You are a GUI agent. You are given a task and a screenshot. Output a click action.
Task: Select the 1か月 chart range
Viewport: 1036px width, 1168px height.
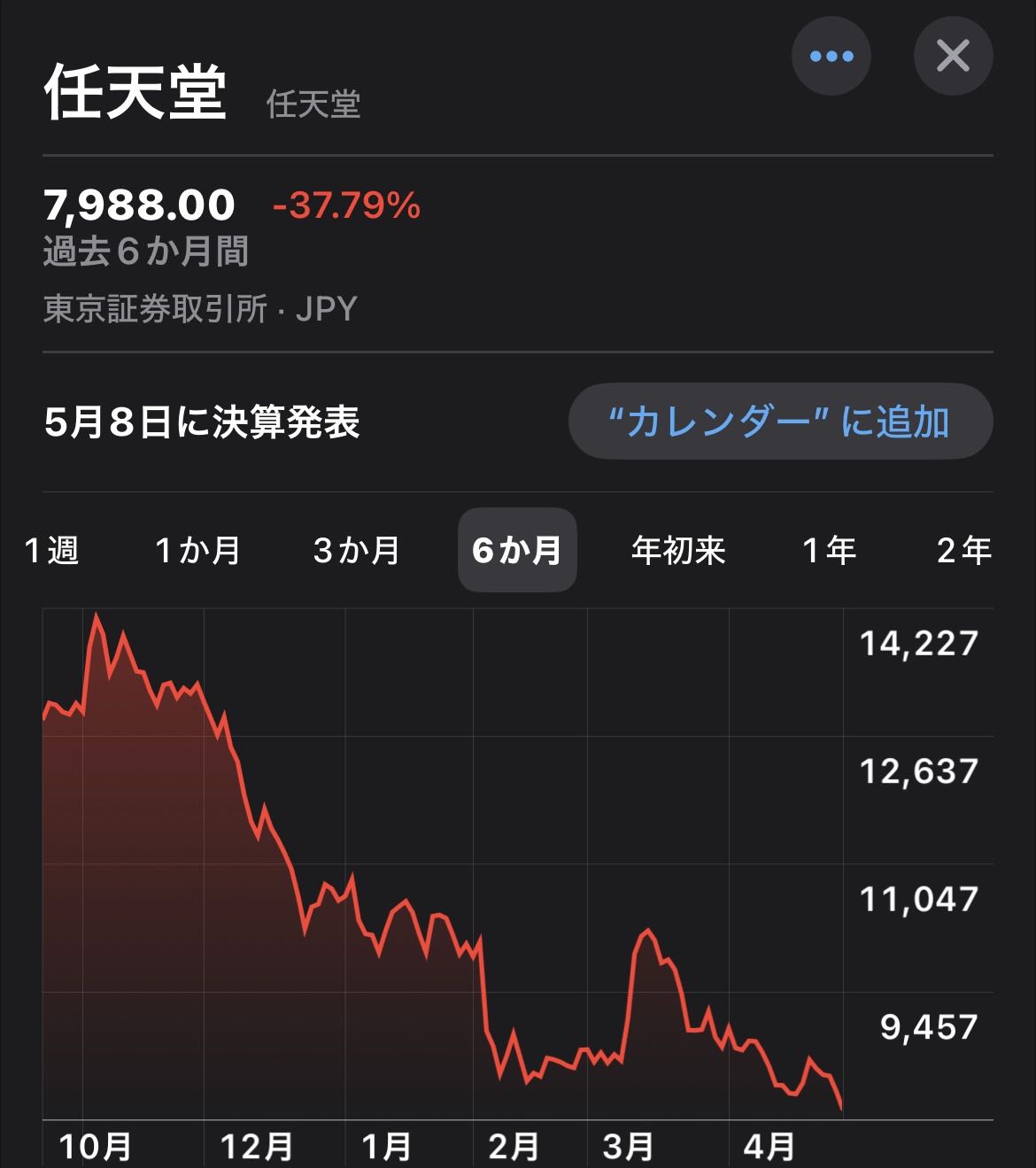click(x=197, y=550)
